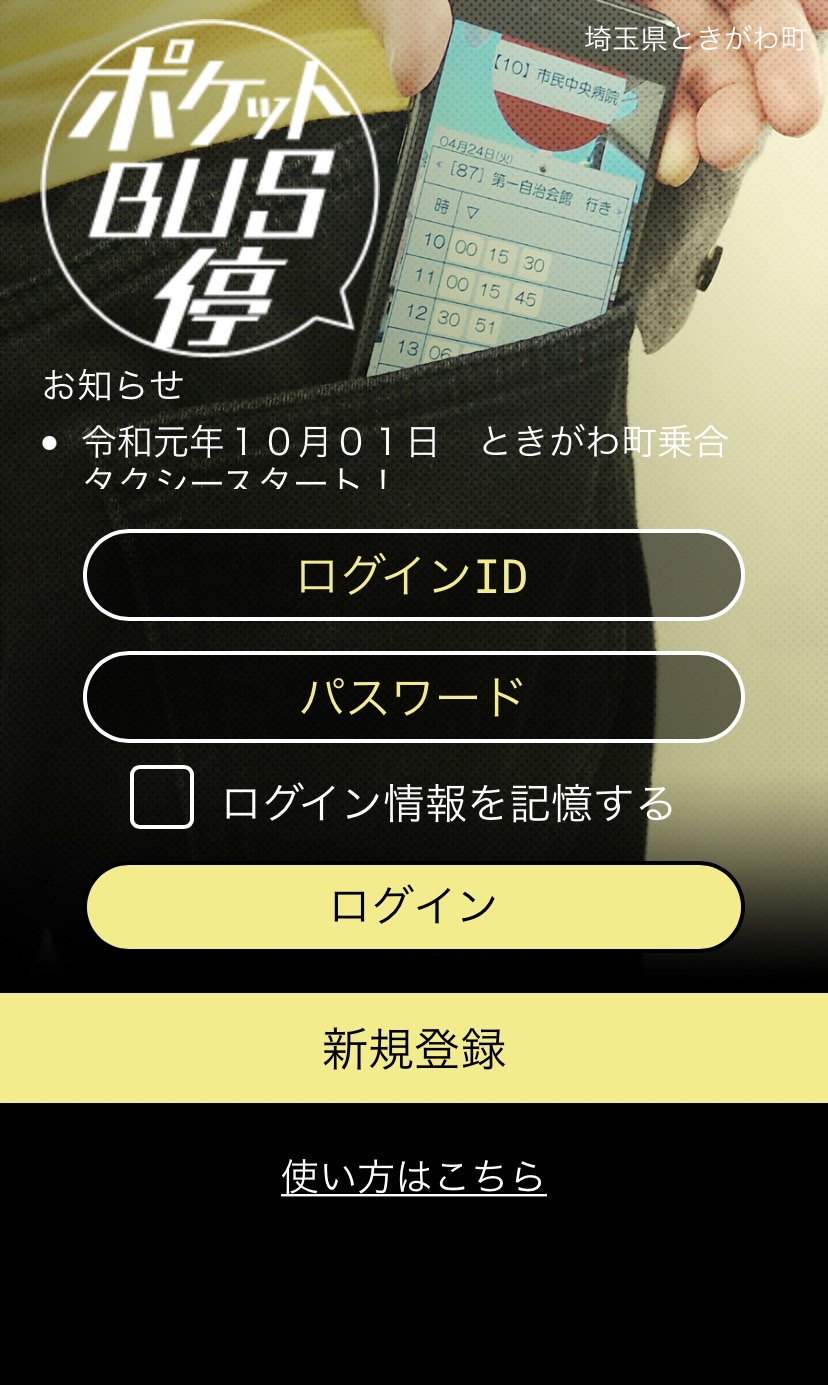The width and height of the screenshot is (828, 1385).
Task: Check ログイン情報を記憶する checkbox
Action: [x=162, y=797]
